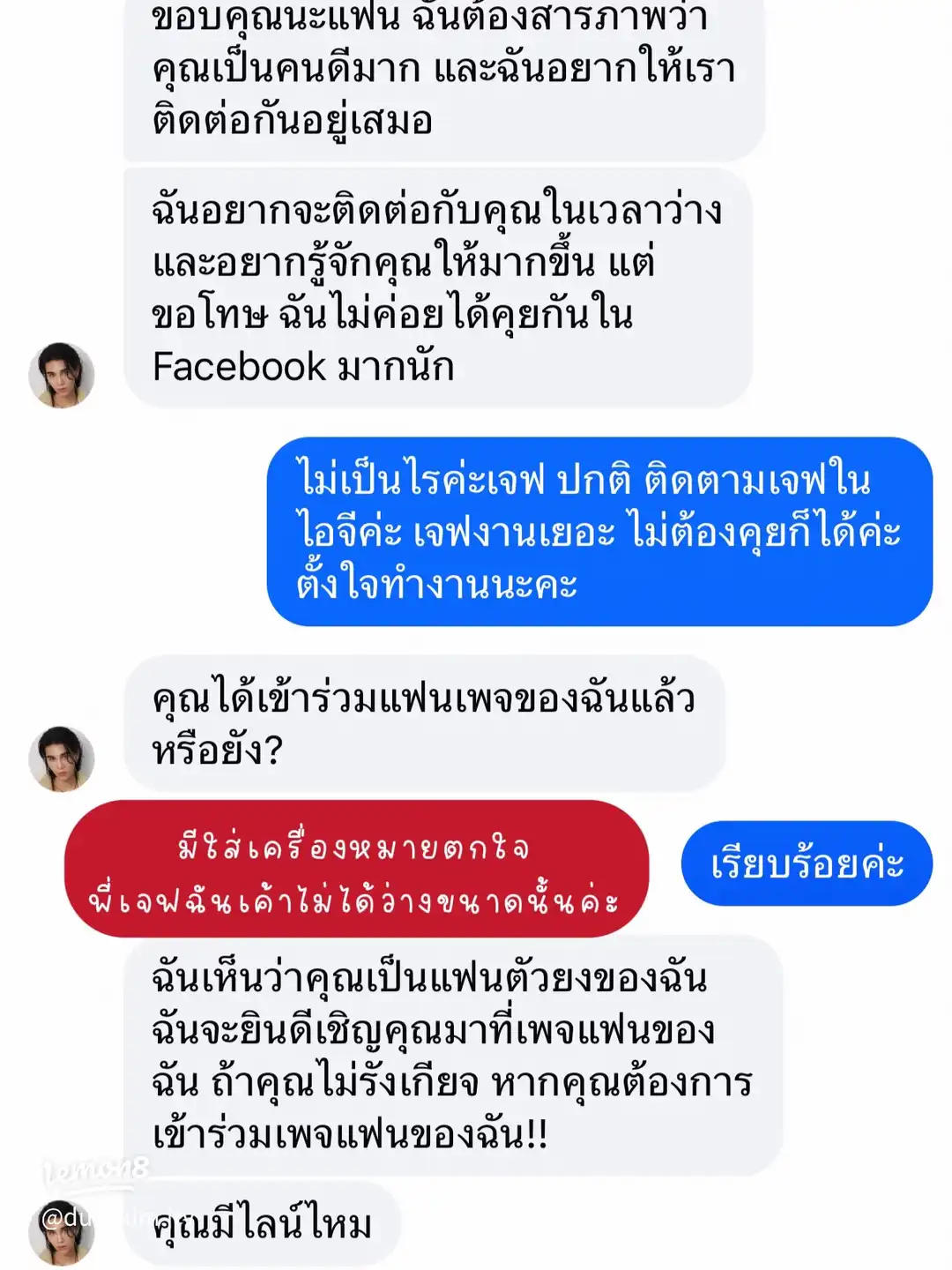Viewport: 952px width, 1270px height.
Task: Select the gray bubble "คุณมีไลน์ไหม"
Action: point(264,1222)
